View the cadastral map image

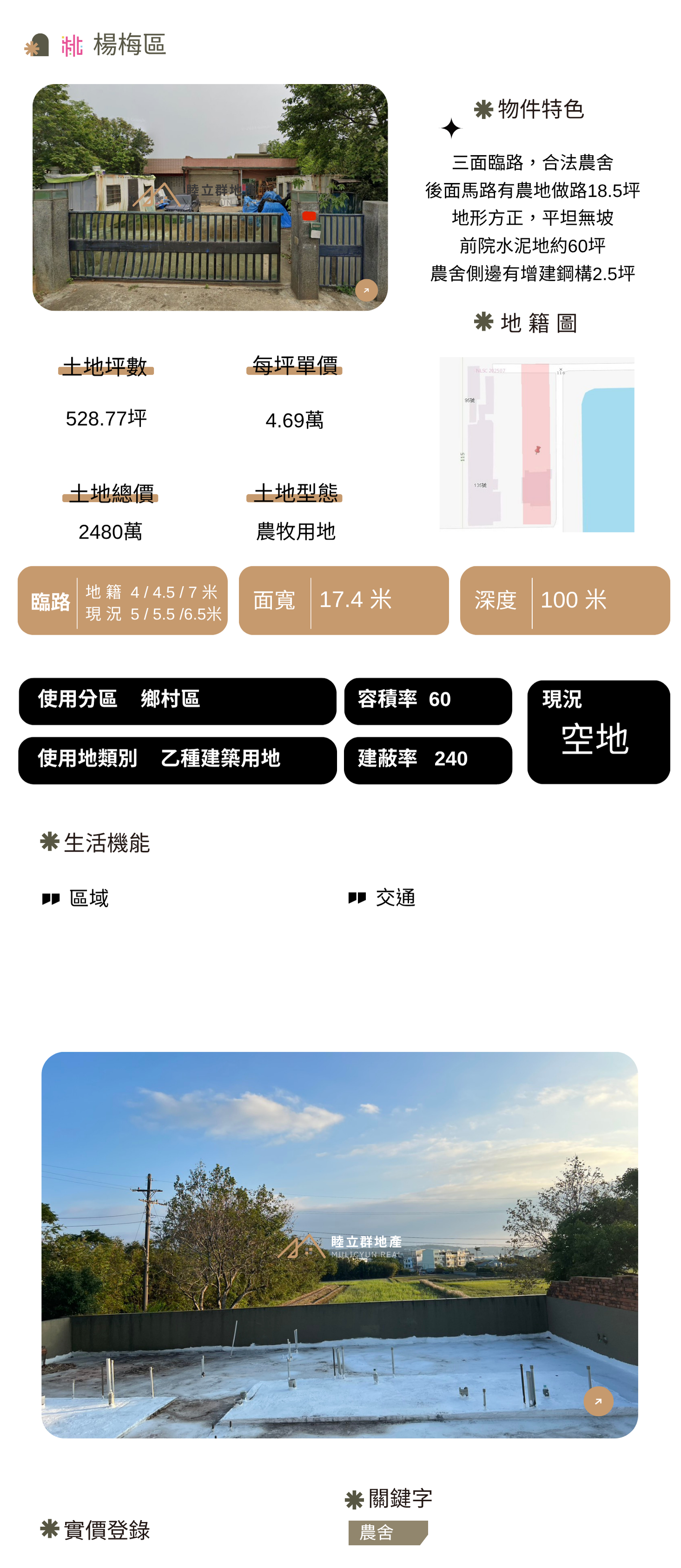coord(536,444)
